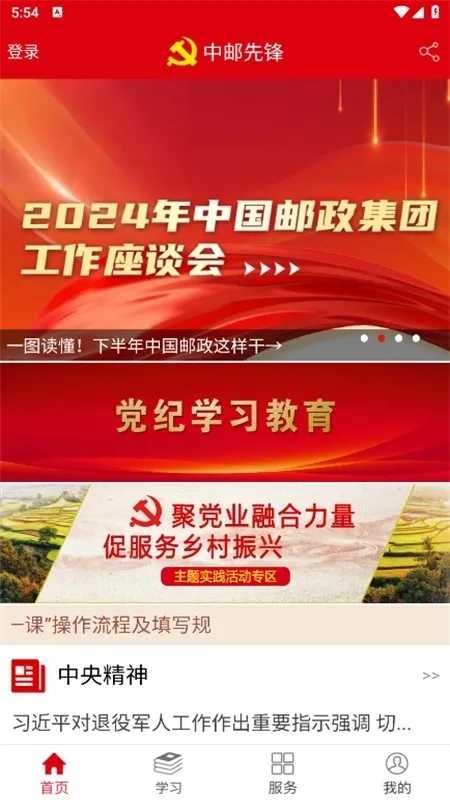The width and height of the screenshot is (450, 800).
Task: Switch to the 学习 tab
Action: coord(168,772)
